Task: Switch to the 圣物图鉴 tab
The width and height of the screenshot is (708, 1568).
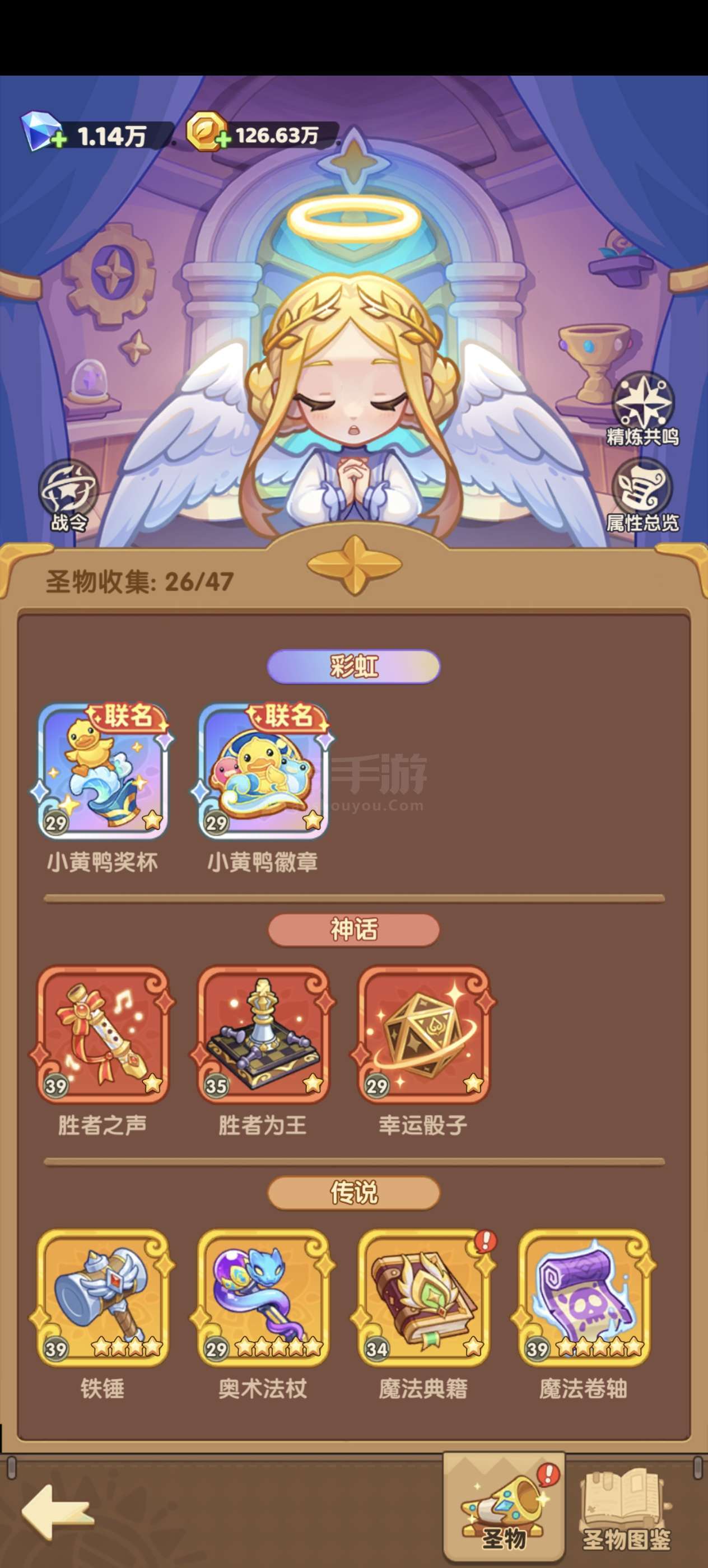Action: [626, 1510]
